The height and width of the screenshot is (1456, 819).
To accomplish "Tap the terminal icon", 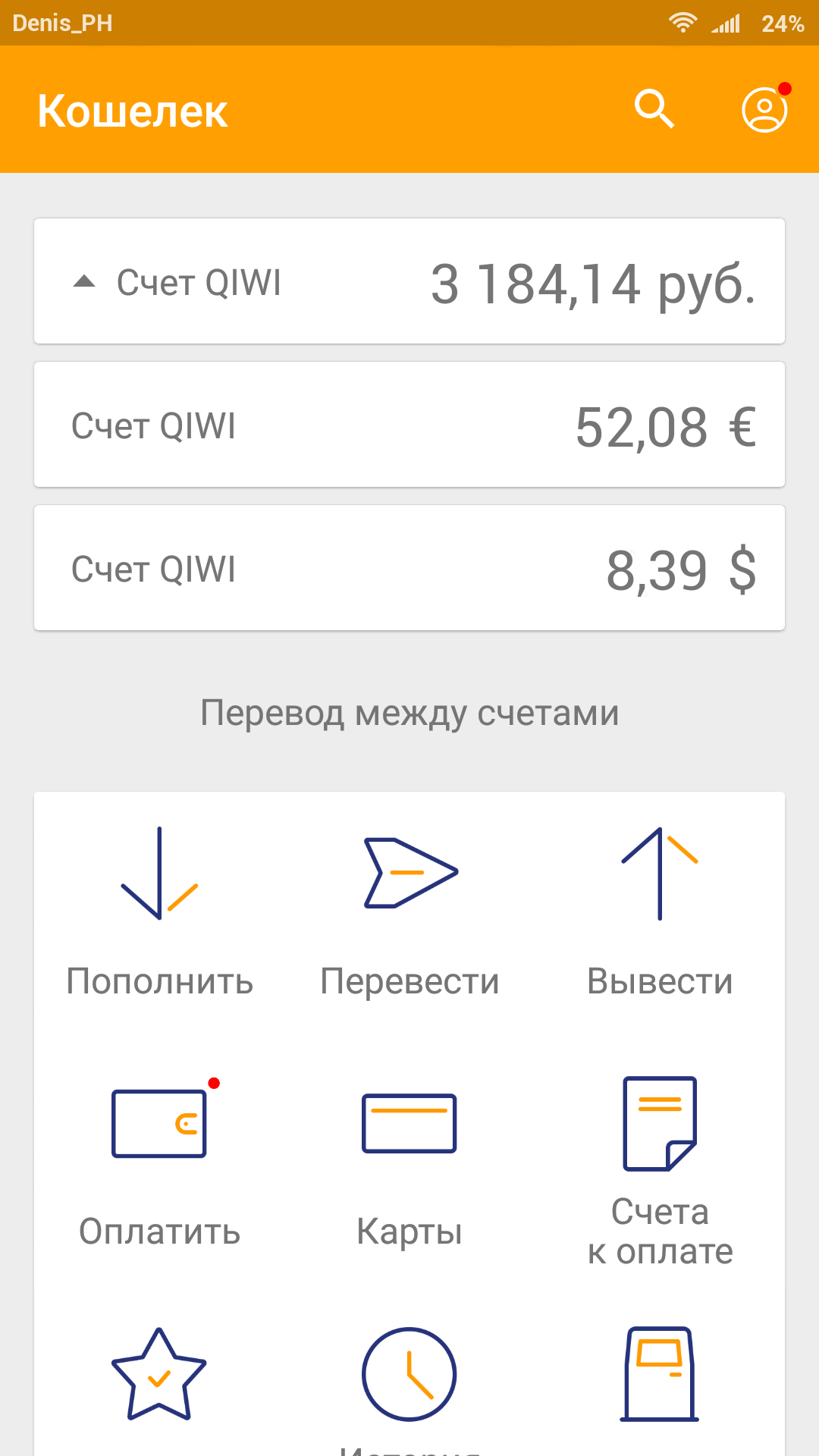I will point(660,1374).
